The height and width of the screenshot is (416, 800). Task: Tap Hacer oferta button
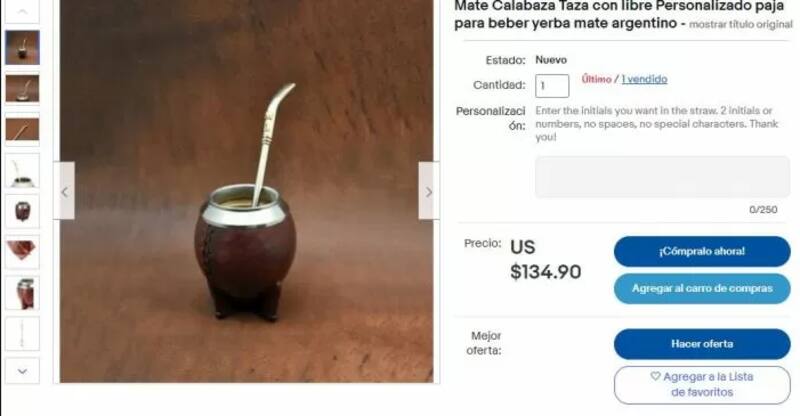pyautogui.click(x=701, y=344)
